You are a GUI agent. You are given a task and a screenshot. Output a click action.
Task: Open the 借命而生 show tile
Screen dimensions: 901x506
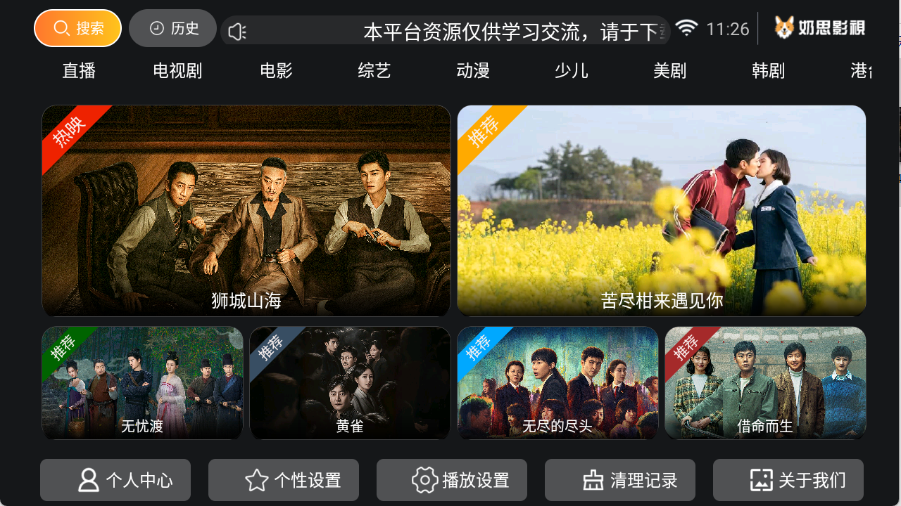765,383
